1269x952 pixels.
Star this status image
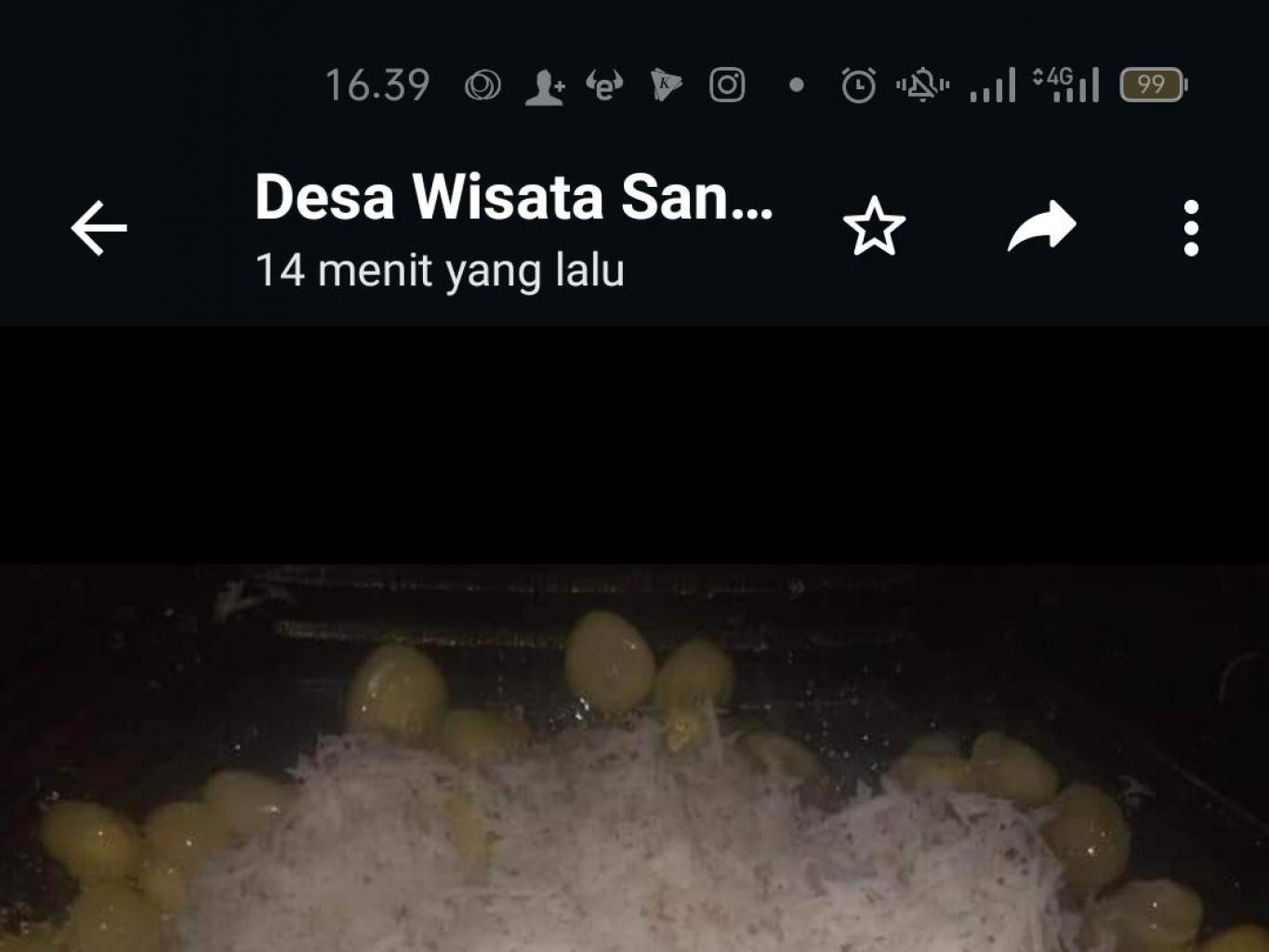[874, 227]
